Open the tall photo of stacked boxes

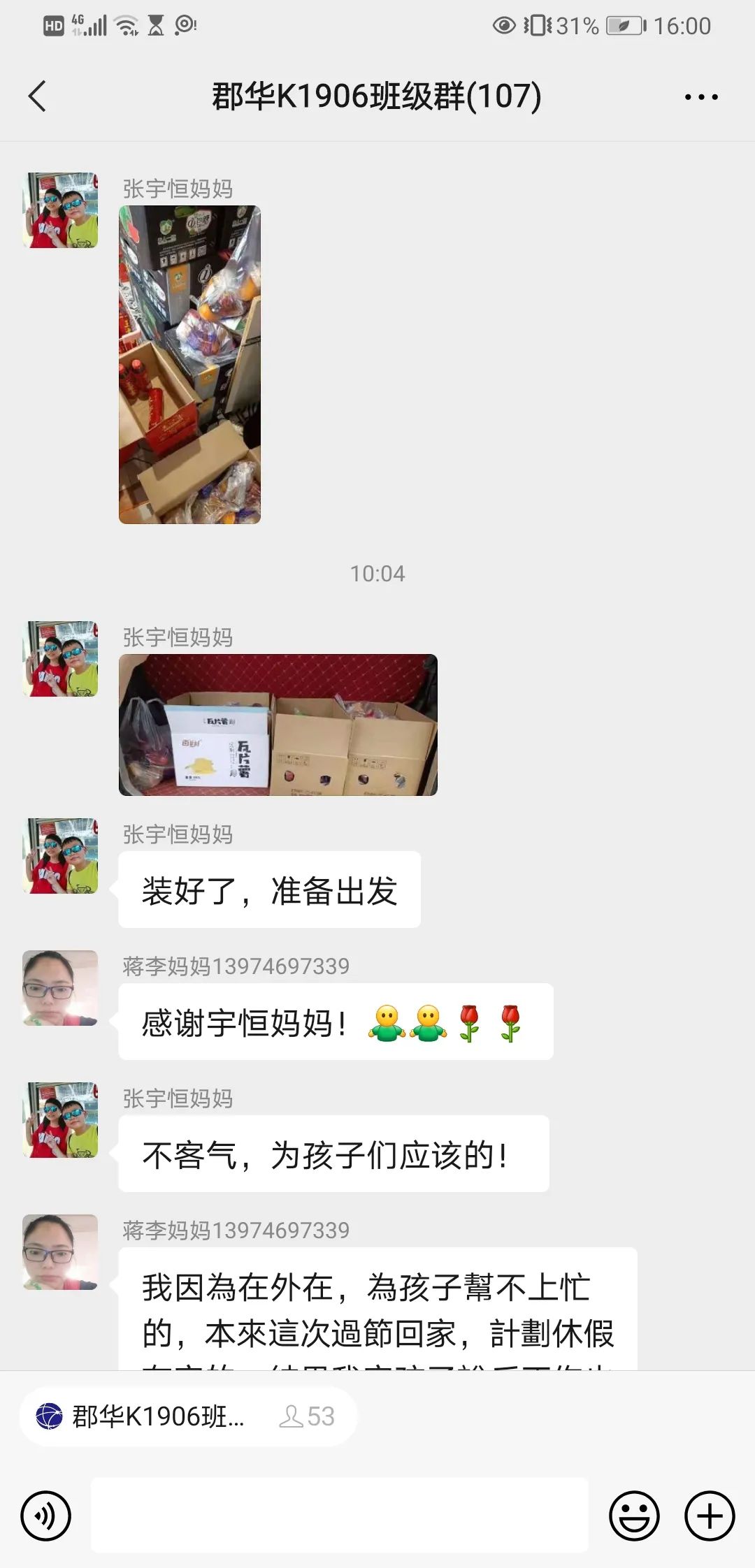pyautogui.click(x=189, y=365)
